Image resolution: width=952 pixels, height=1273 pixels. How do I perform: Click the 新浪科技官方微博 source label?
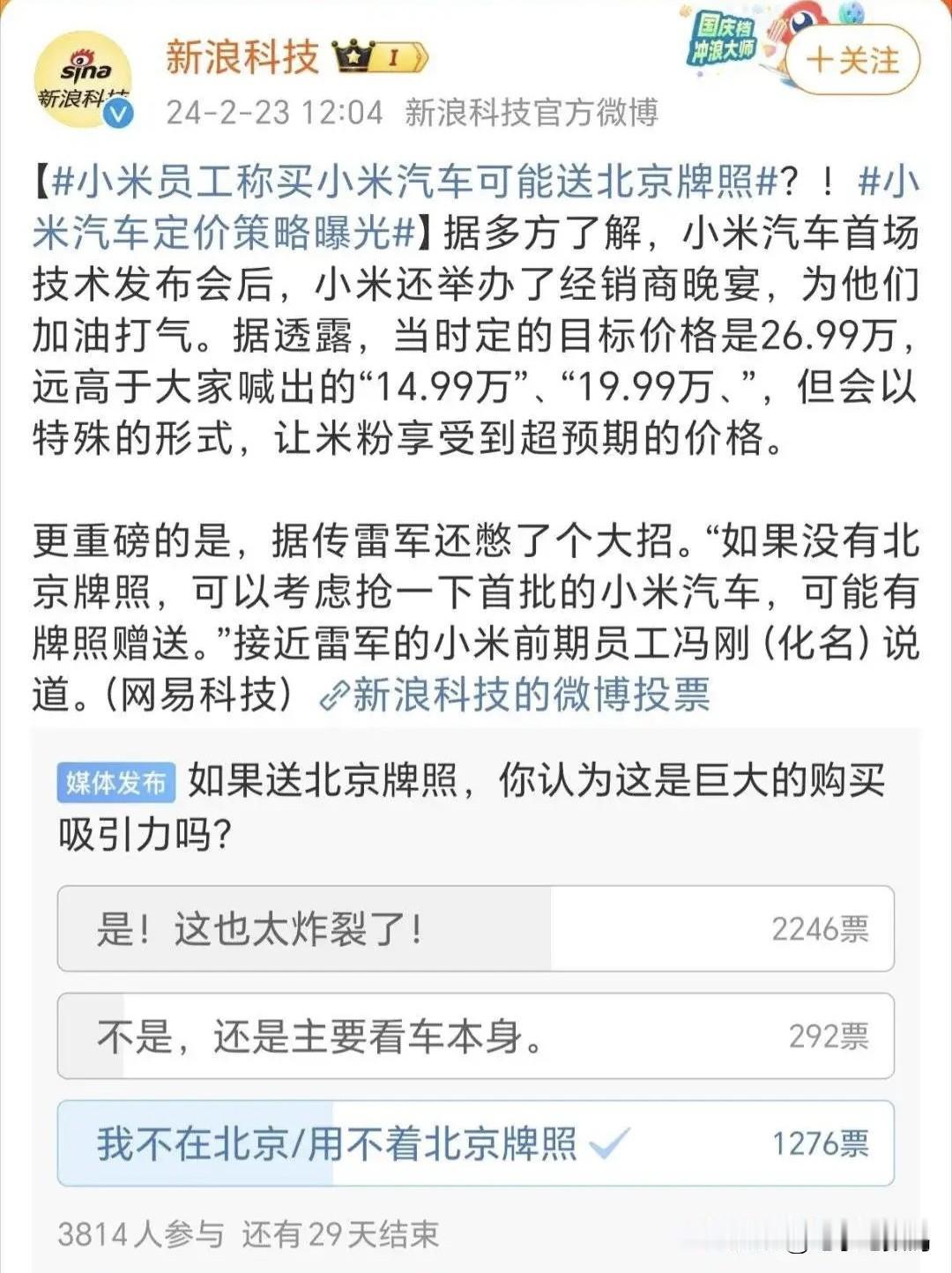(532, 111)
